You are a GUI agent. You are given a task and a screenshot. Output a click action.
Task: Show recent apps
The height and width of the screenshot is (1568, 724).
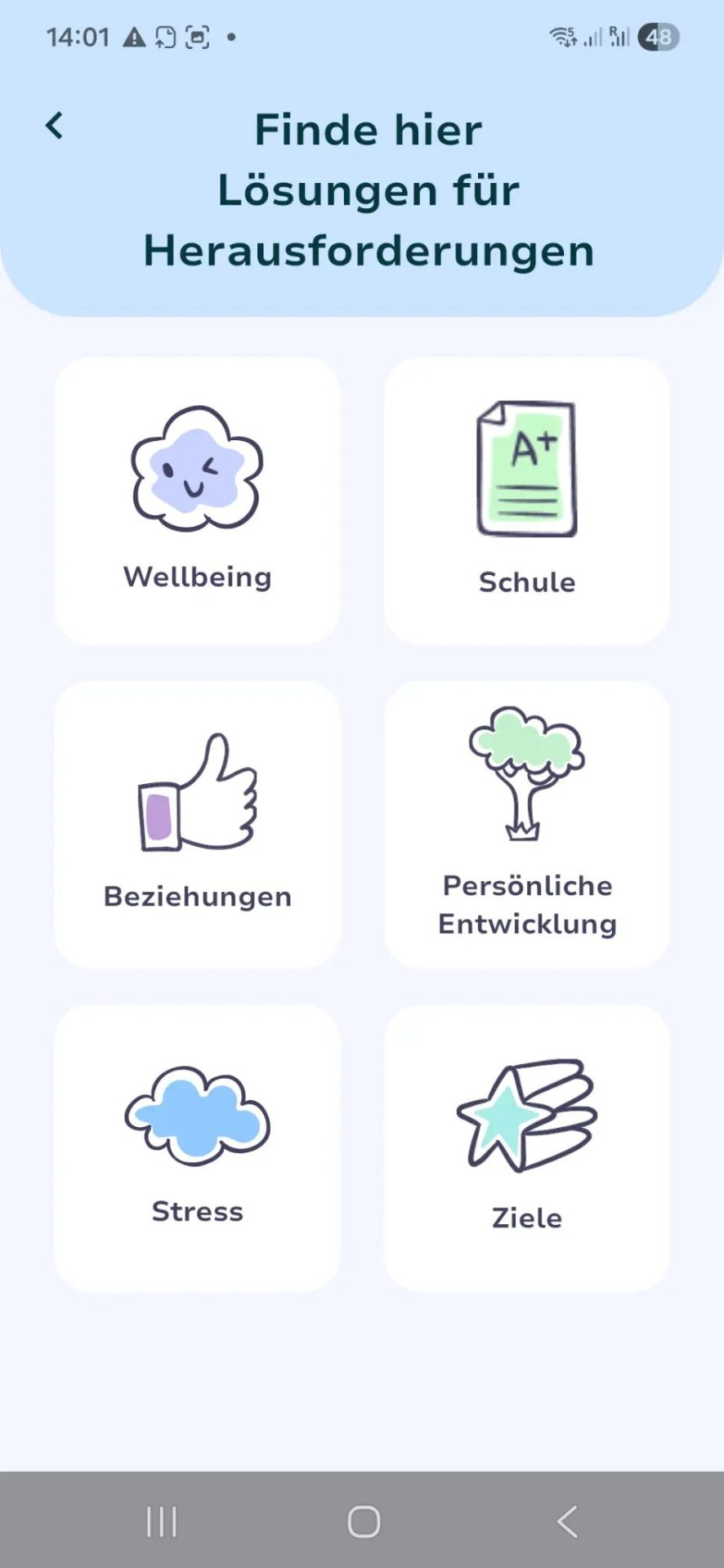(x=162, y=1521)
